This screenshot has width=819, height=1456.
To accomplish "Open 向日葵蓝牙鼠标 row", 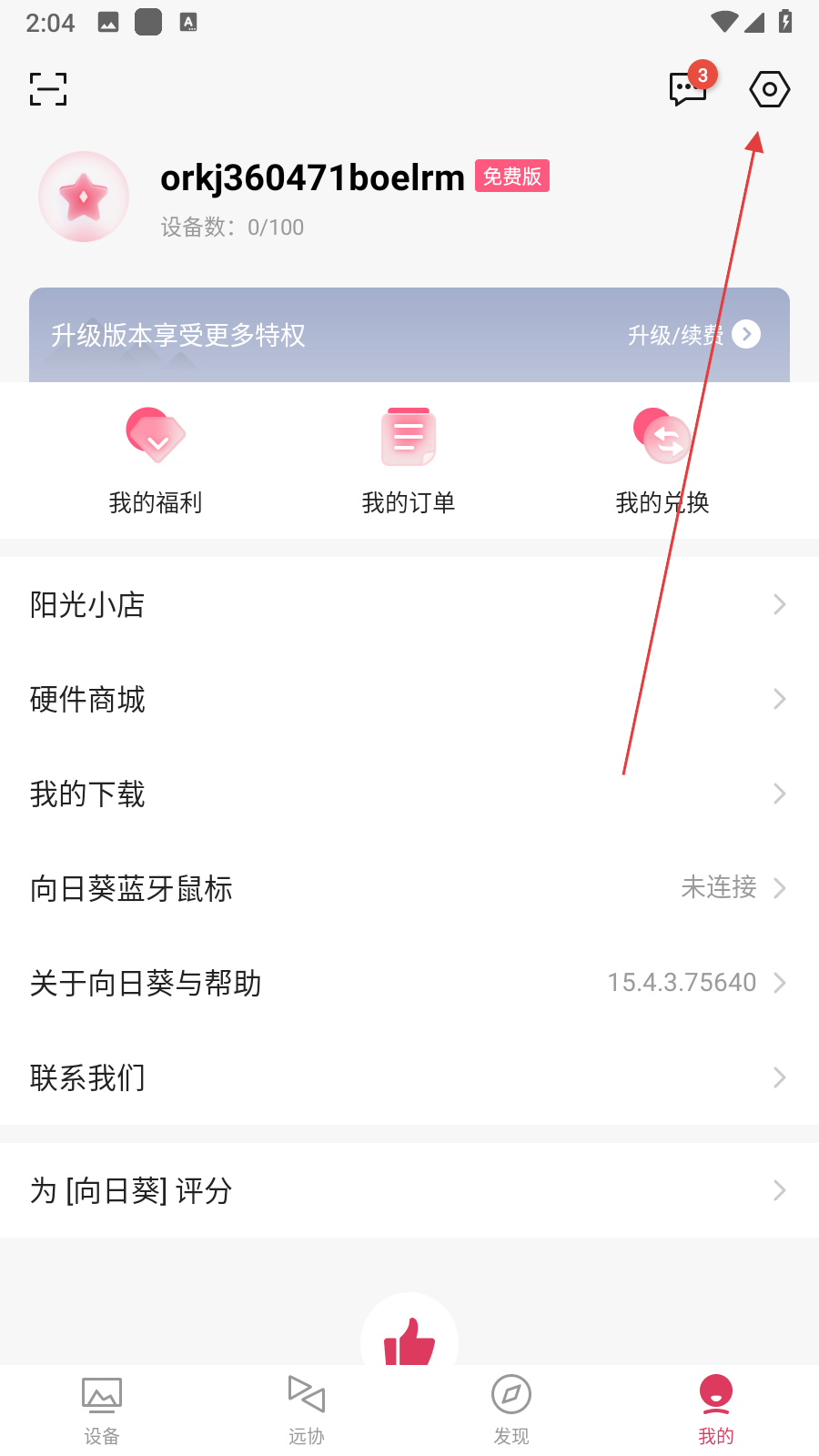I will [x=409, y=888].
